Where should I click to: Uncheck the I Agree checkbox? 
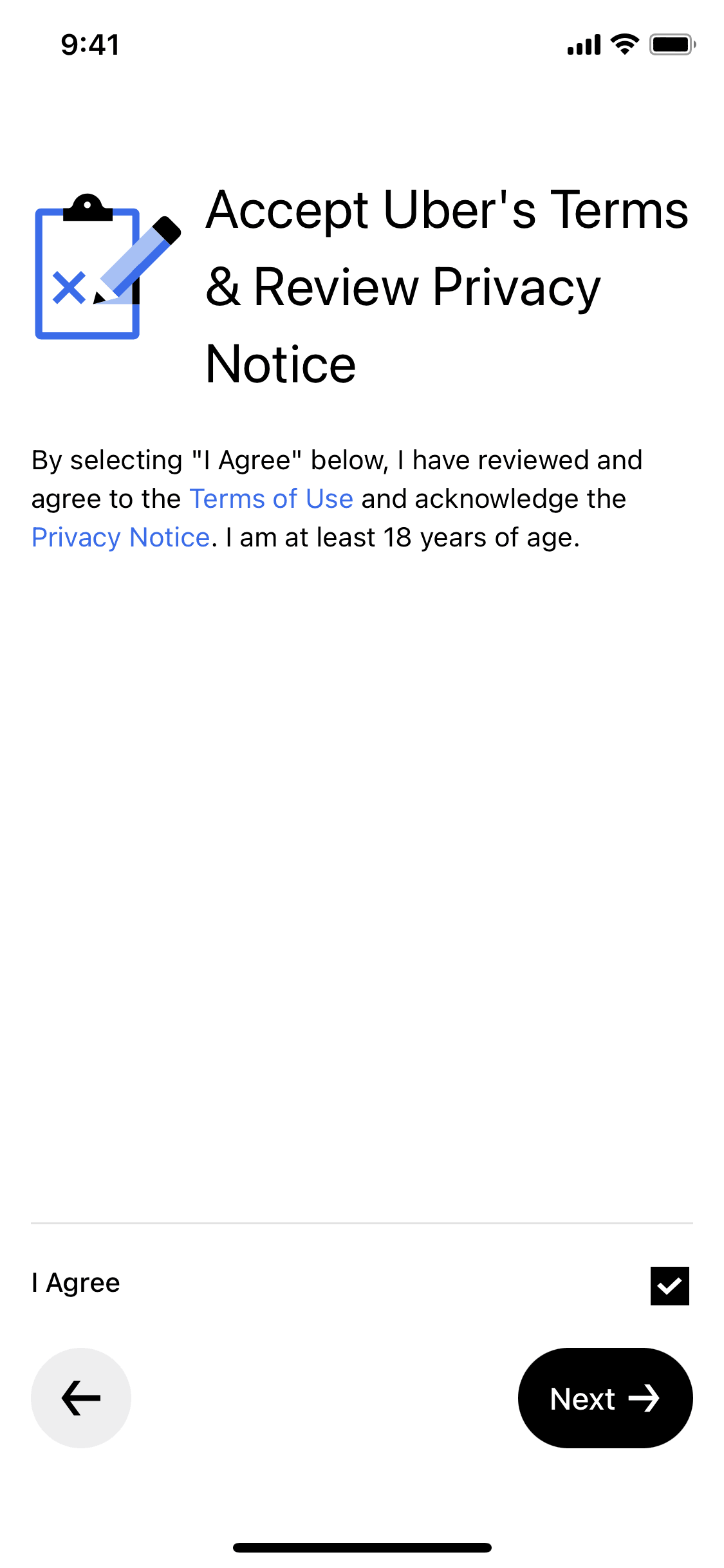669,1285
